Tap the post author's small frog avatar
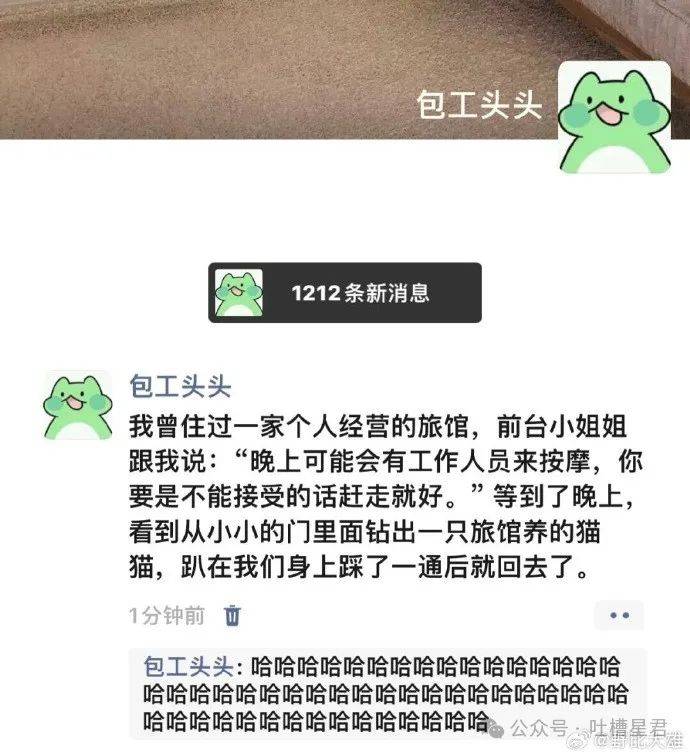 [x=78, y=404]
